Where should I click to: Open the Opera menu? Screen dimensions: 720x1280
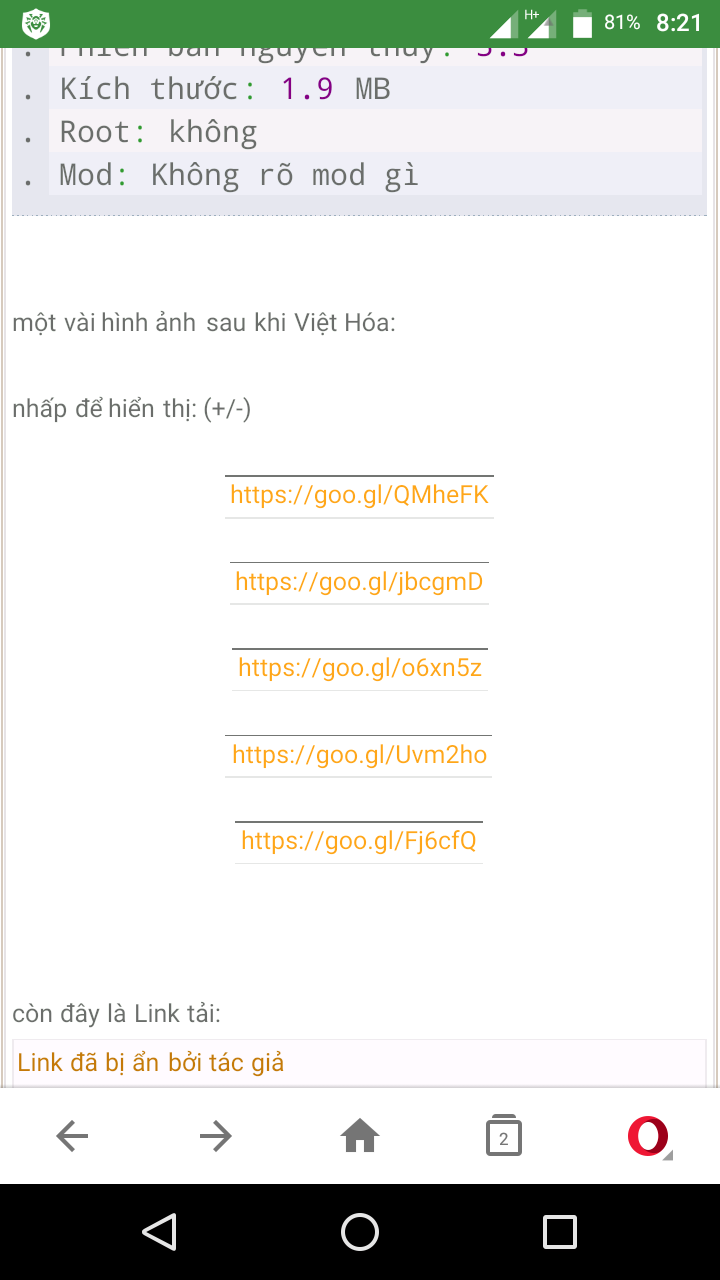648,1136
